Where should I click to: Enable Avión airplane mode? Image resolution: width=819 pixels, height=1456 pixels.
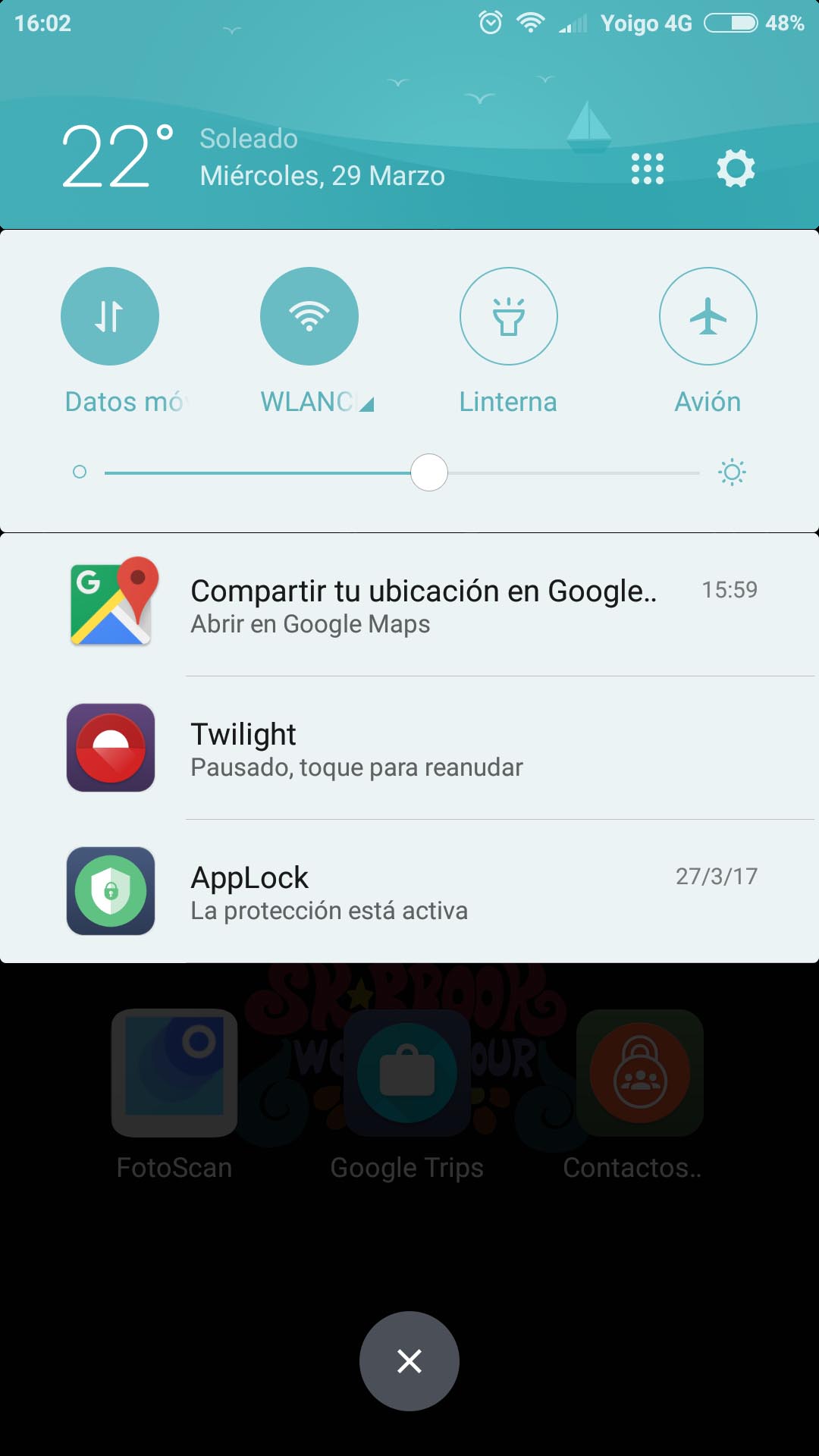click(x=708, y=316)
